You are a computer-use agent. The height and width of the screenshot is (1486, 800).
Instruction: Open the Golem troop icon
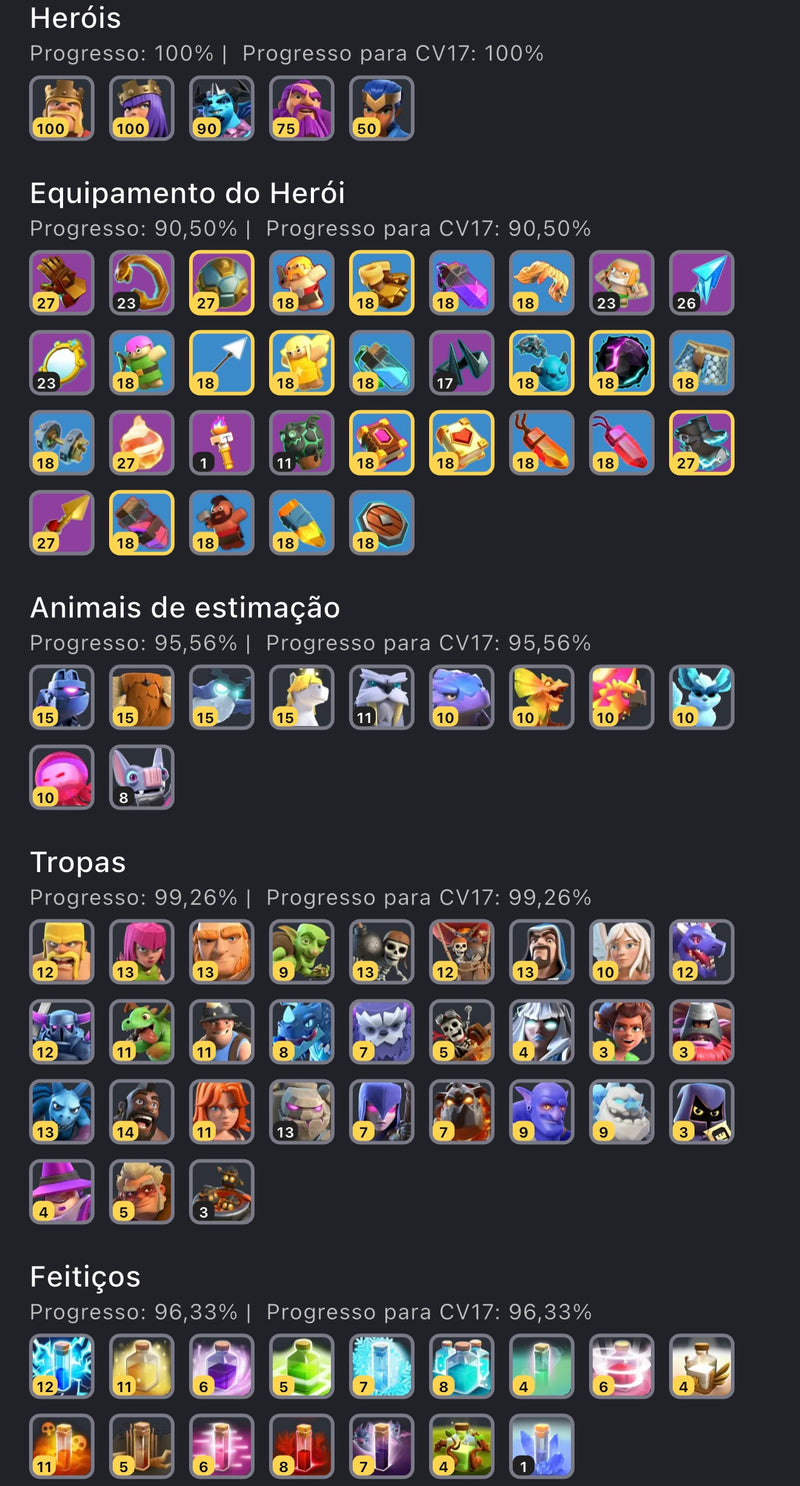coord(301,1111)
